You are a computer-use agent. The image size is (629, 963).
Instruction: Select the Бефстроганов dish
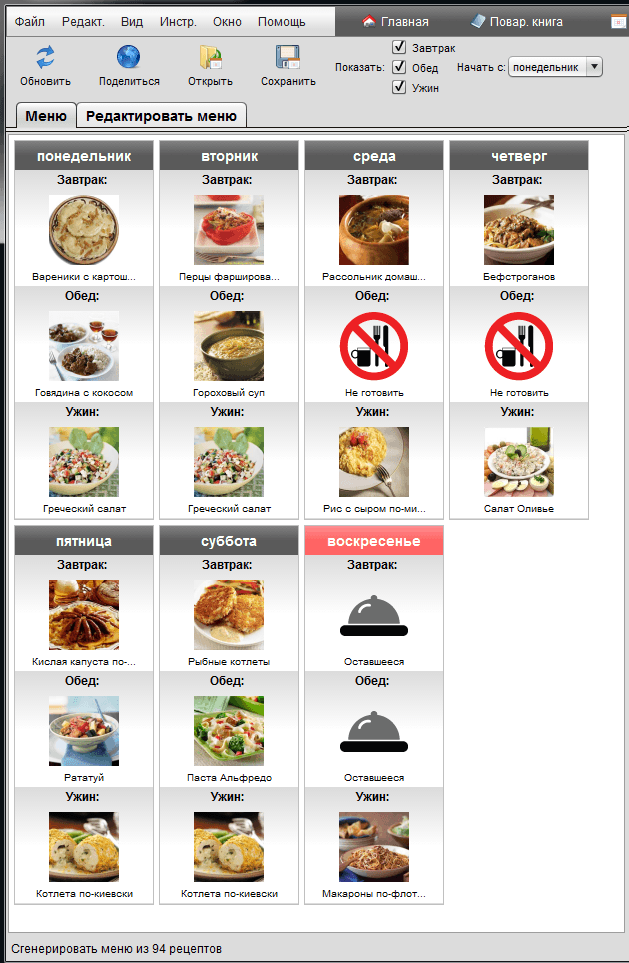pyautogui.click(x=518, y=230)
